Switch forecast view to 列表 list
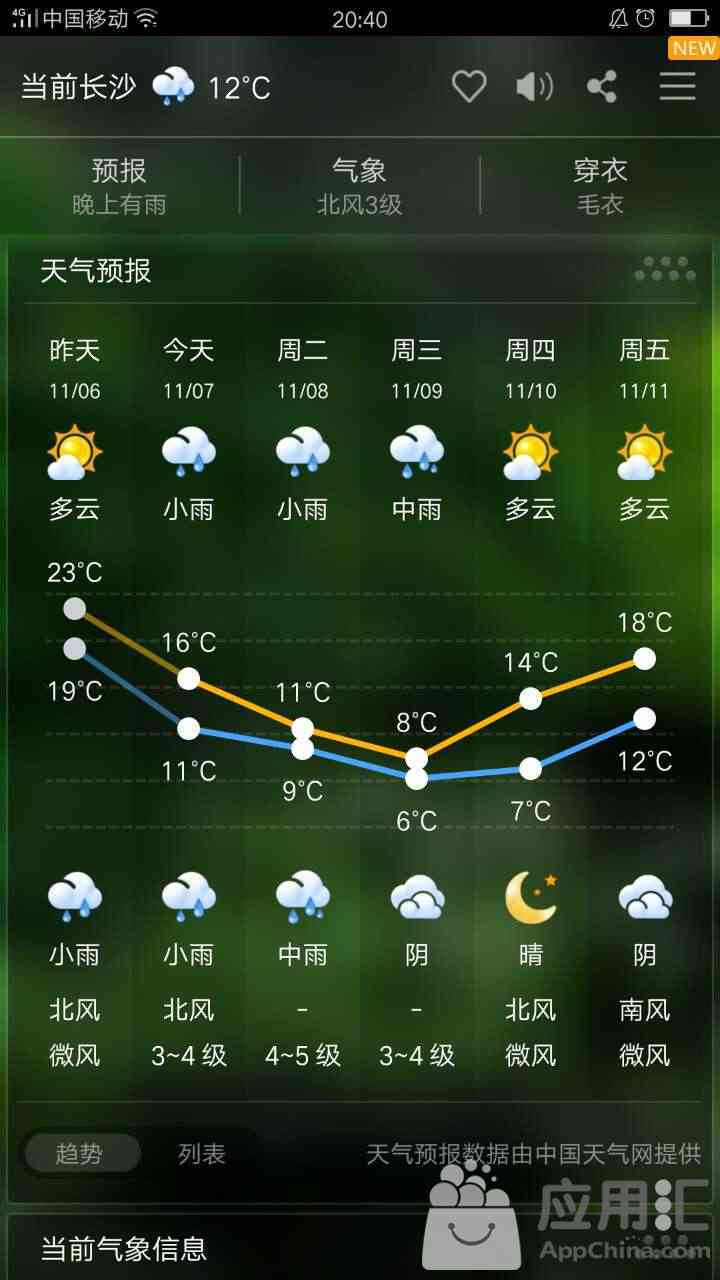 click(x=202, y=1153)
